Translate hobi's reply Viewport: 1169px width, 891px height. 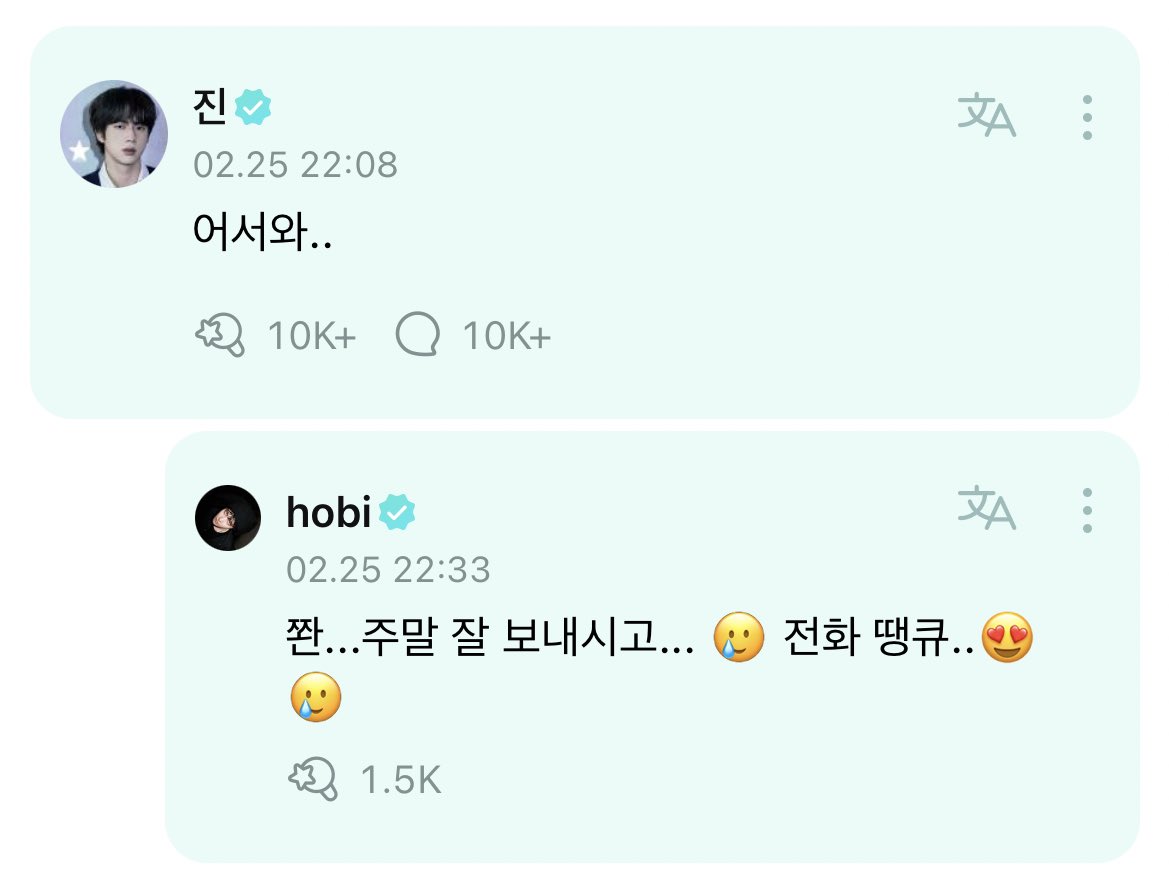pyautogui.click(x=986, y=509)
